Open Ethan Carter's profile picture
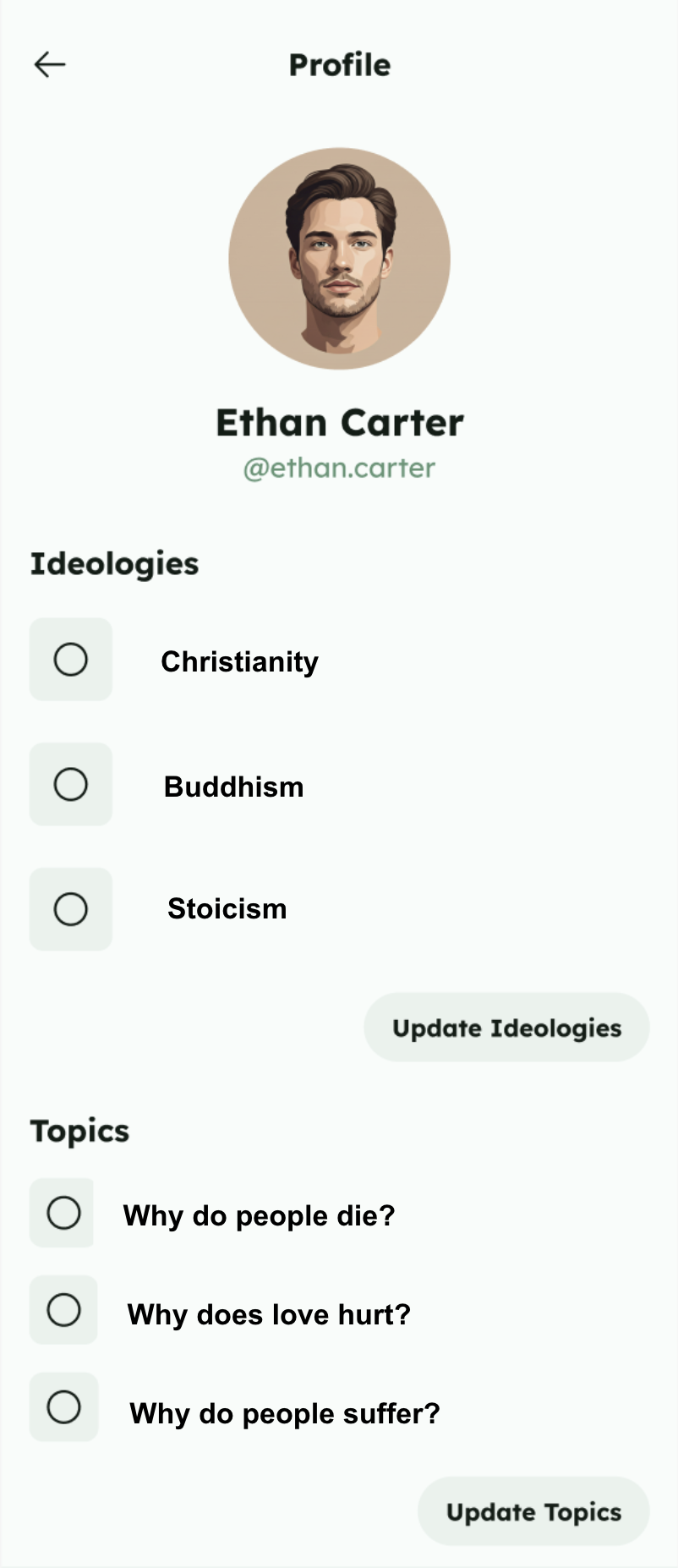The width and height of the screenshot is (678, 1568). coord(339,259)
